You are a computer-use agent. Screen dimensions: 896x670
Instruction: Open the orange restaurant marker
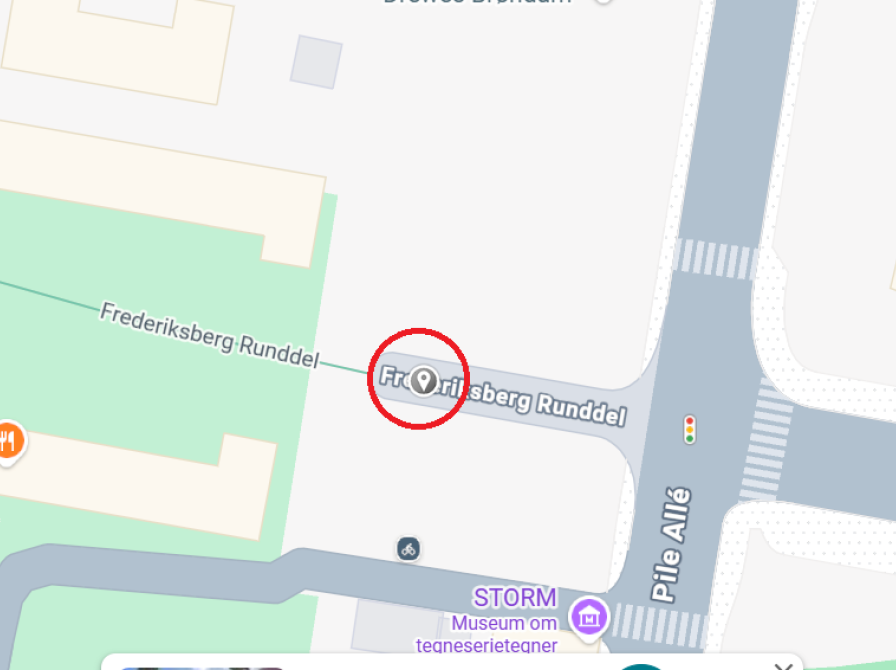pyautogui.click(x=8, y=439)
